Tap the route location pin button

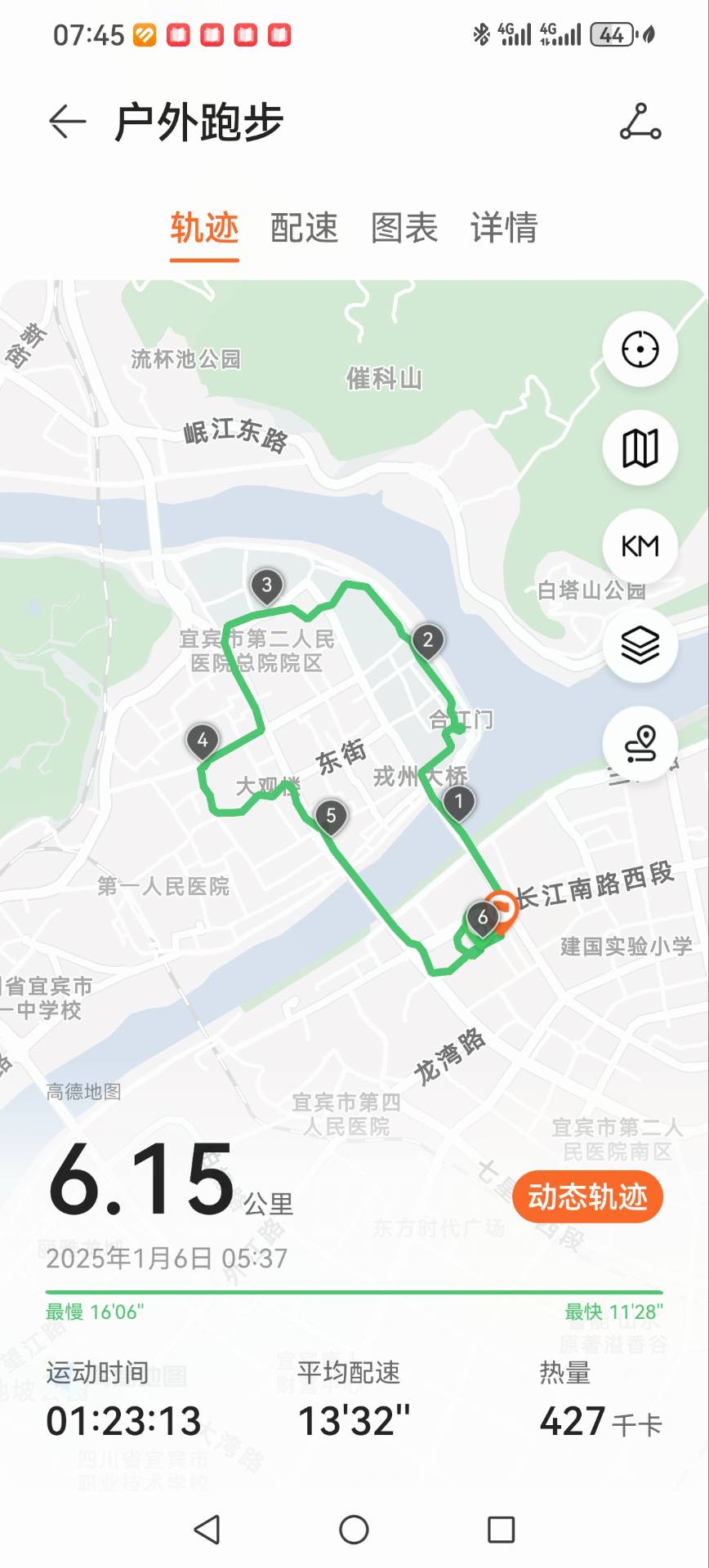(x=640, y=743)
